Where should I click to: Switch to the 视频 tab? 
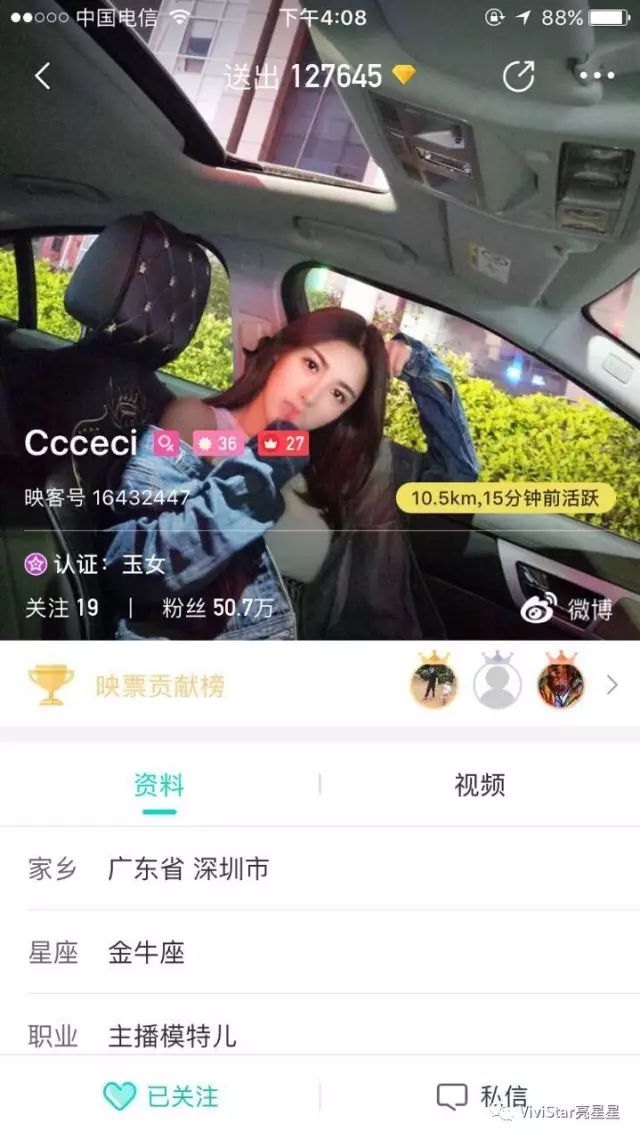coord(479,785)
